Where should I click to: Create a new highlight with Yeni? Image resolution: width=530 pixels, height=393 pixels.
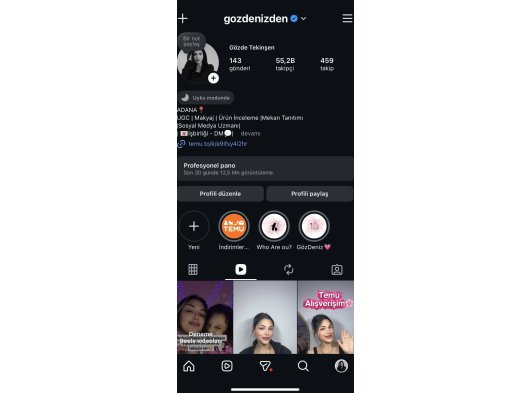194,226
